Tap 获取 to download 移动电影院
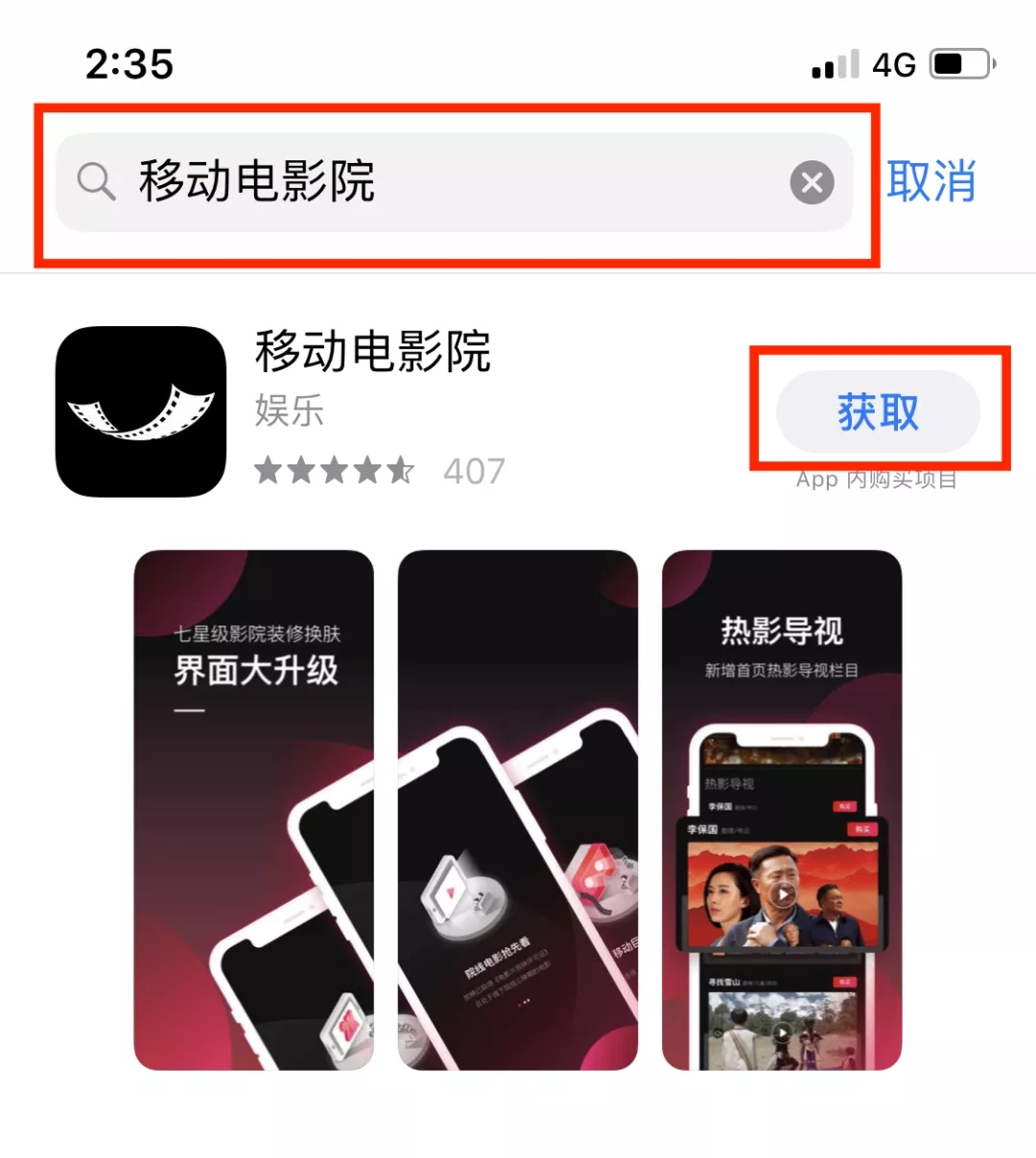 point(878,413)
